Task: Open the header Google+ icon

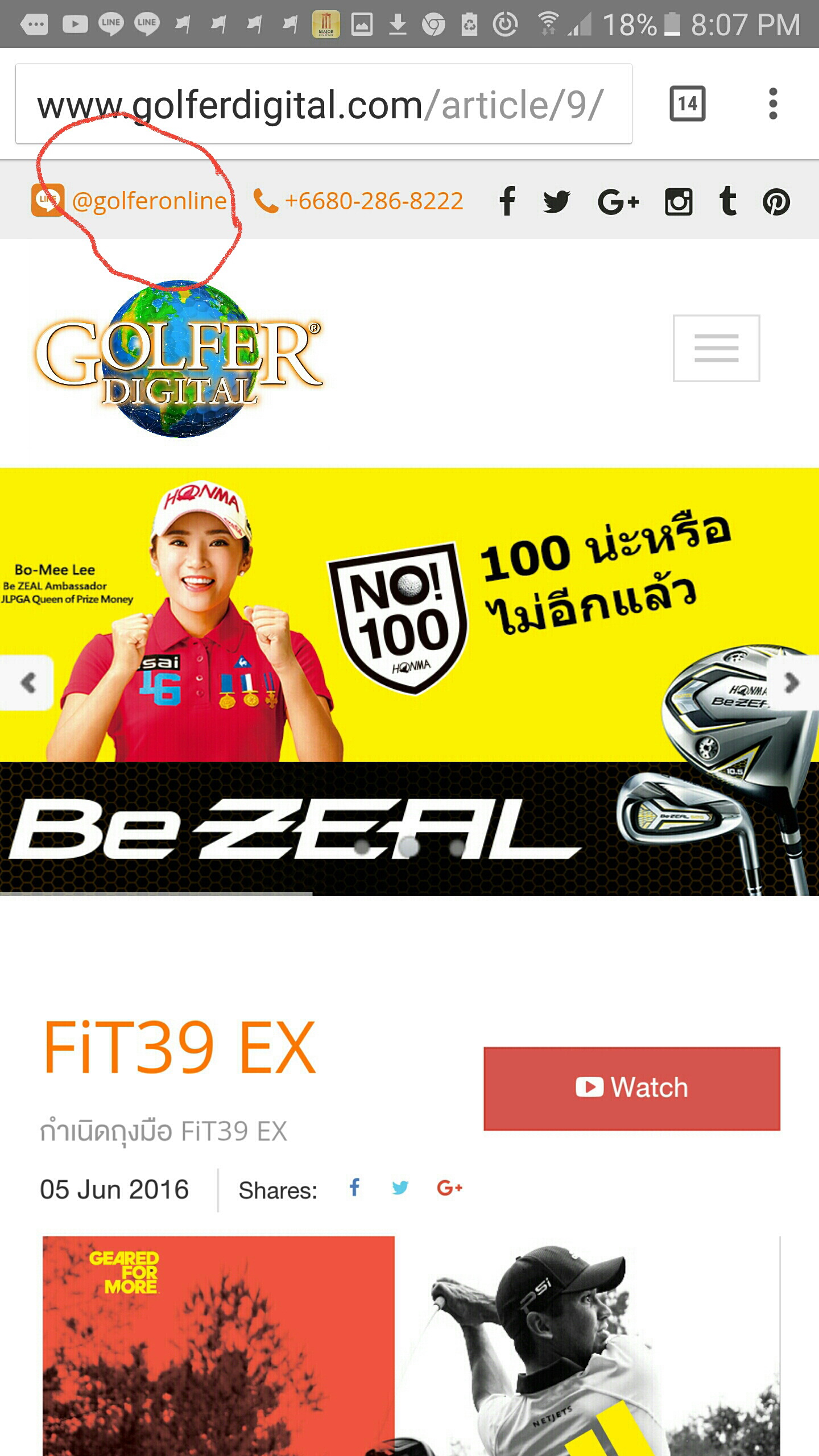Action: coord(618,201)
